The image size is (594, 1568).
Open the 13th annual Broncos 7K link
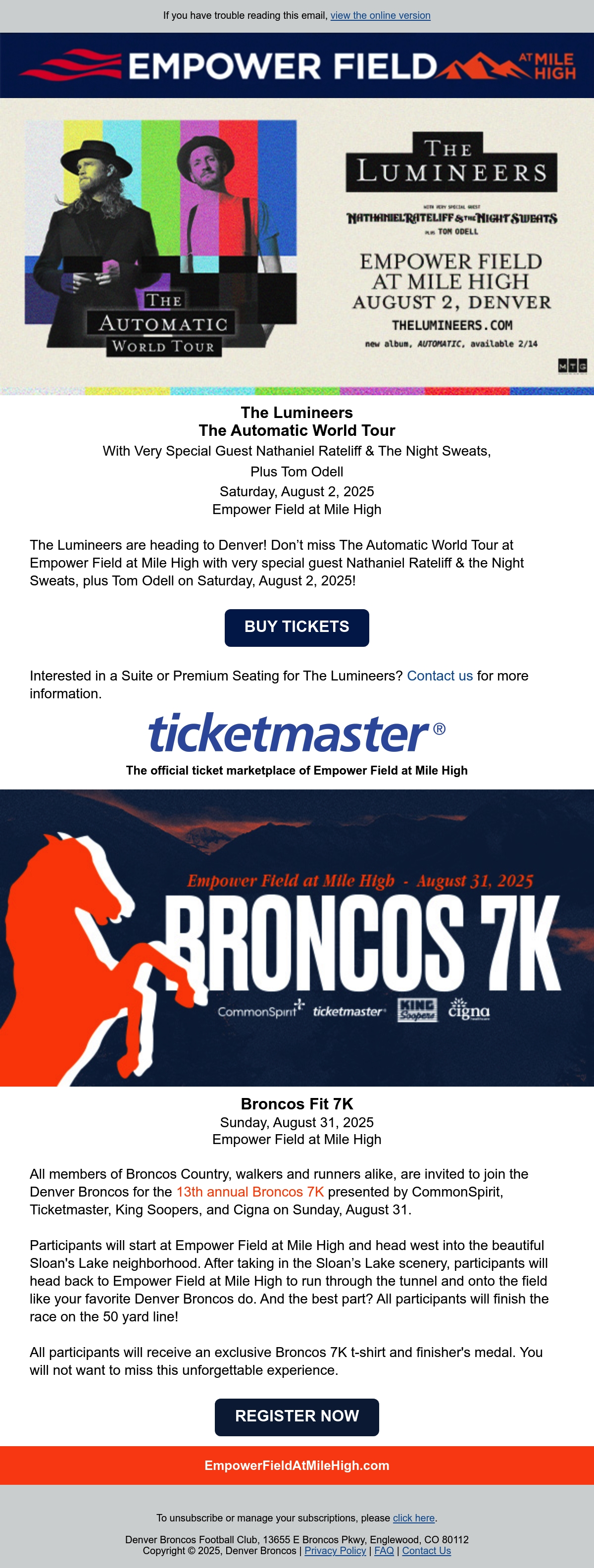coord(250,1192)
